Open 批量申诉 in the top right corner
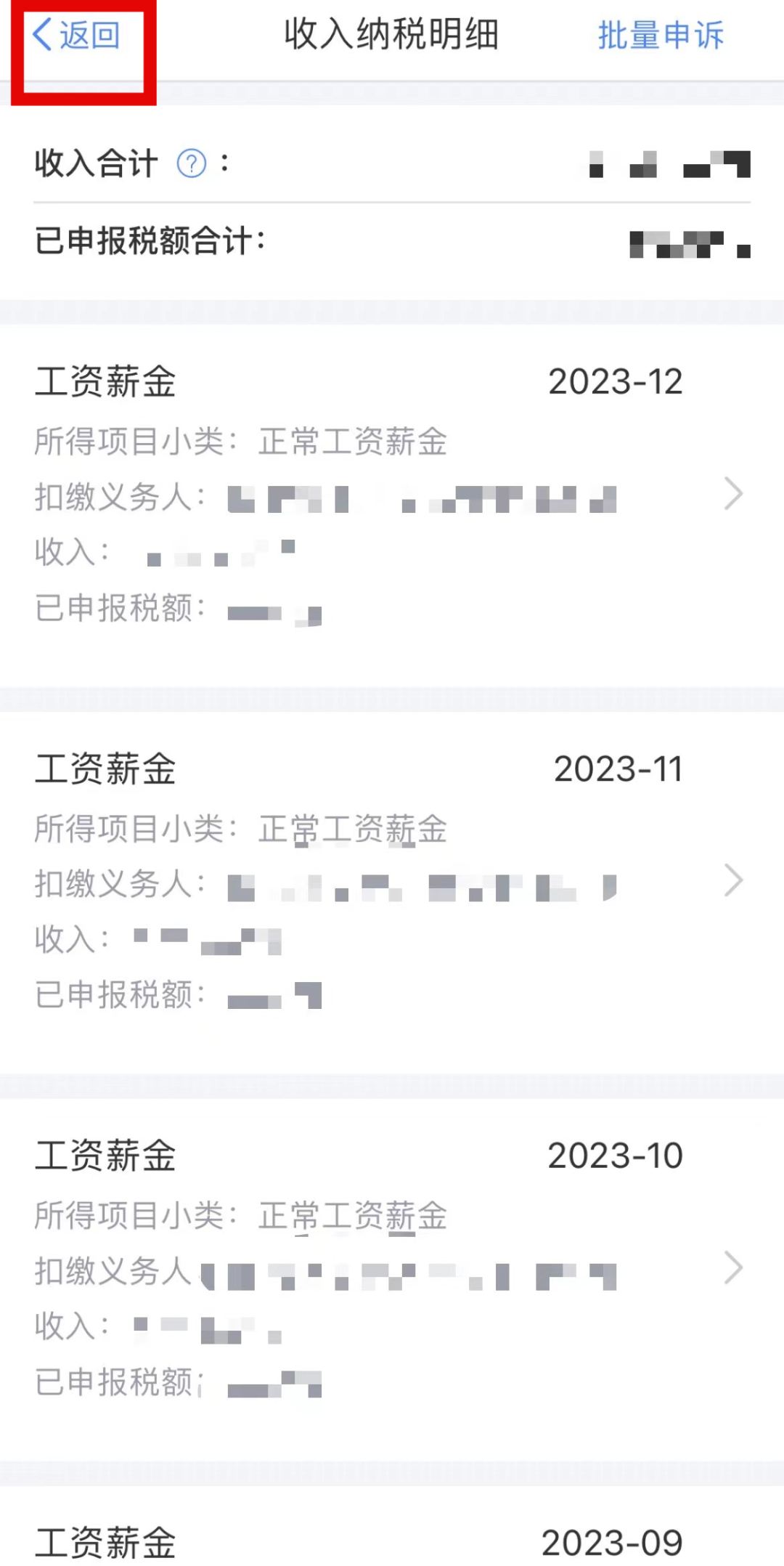Image resolution: width=784 pixels, height=1566 pixels. (x=661, y=35)
